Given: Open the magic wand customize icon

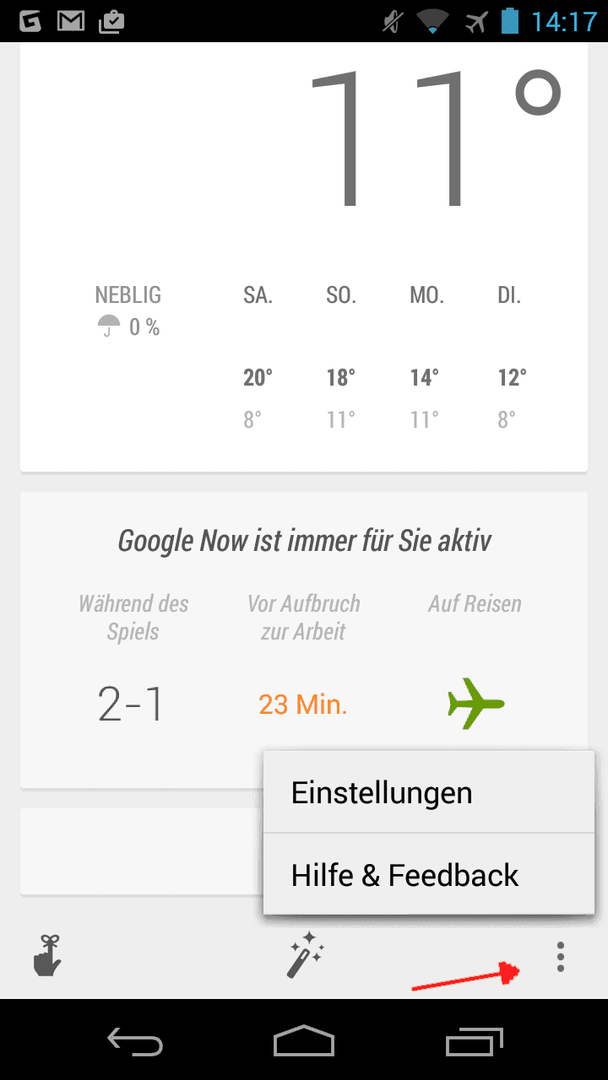Looking at the screenshot, I should 304,955.
